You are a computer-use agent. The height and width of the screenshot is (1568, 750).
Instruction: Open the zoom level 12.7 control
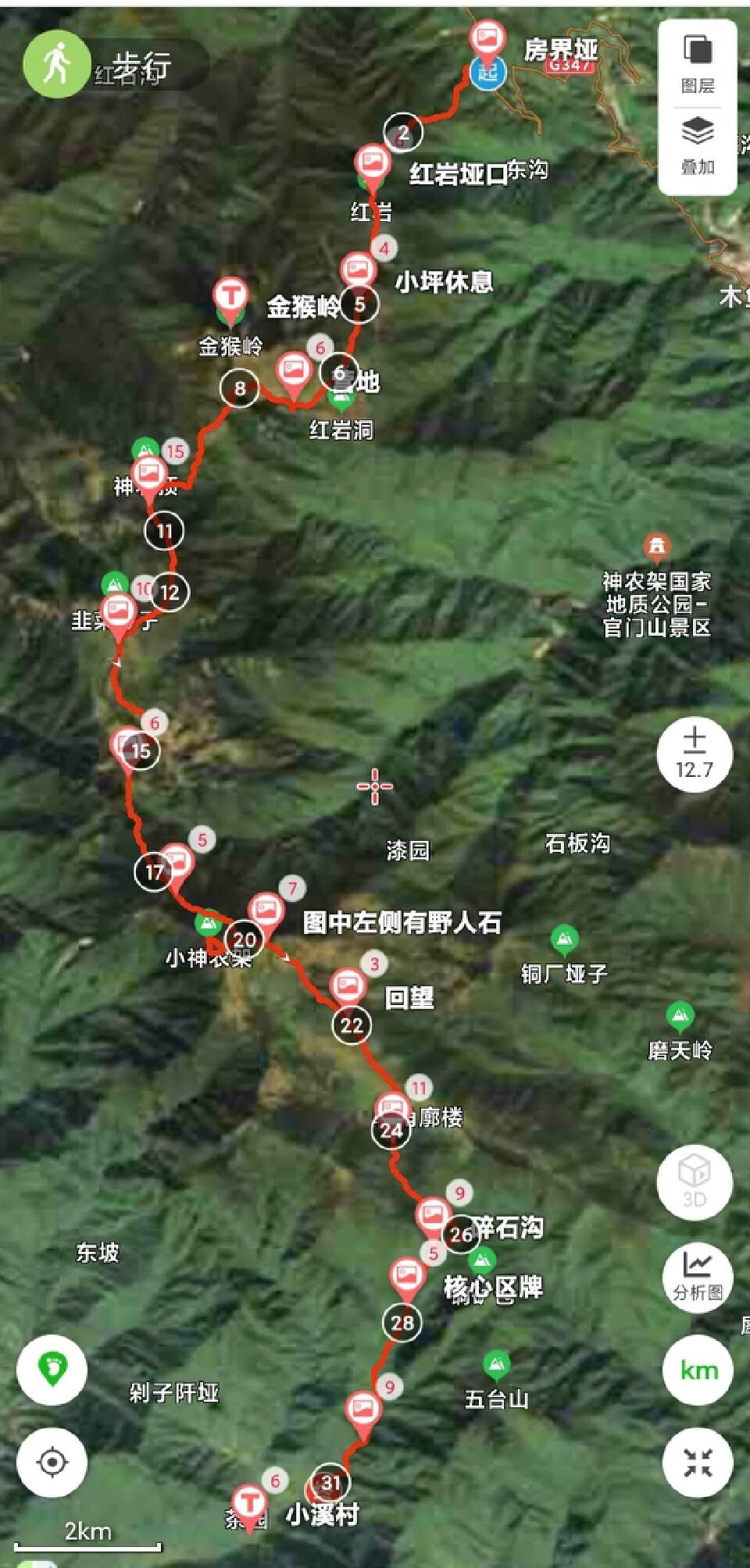click(x=694, y=754)
